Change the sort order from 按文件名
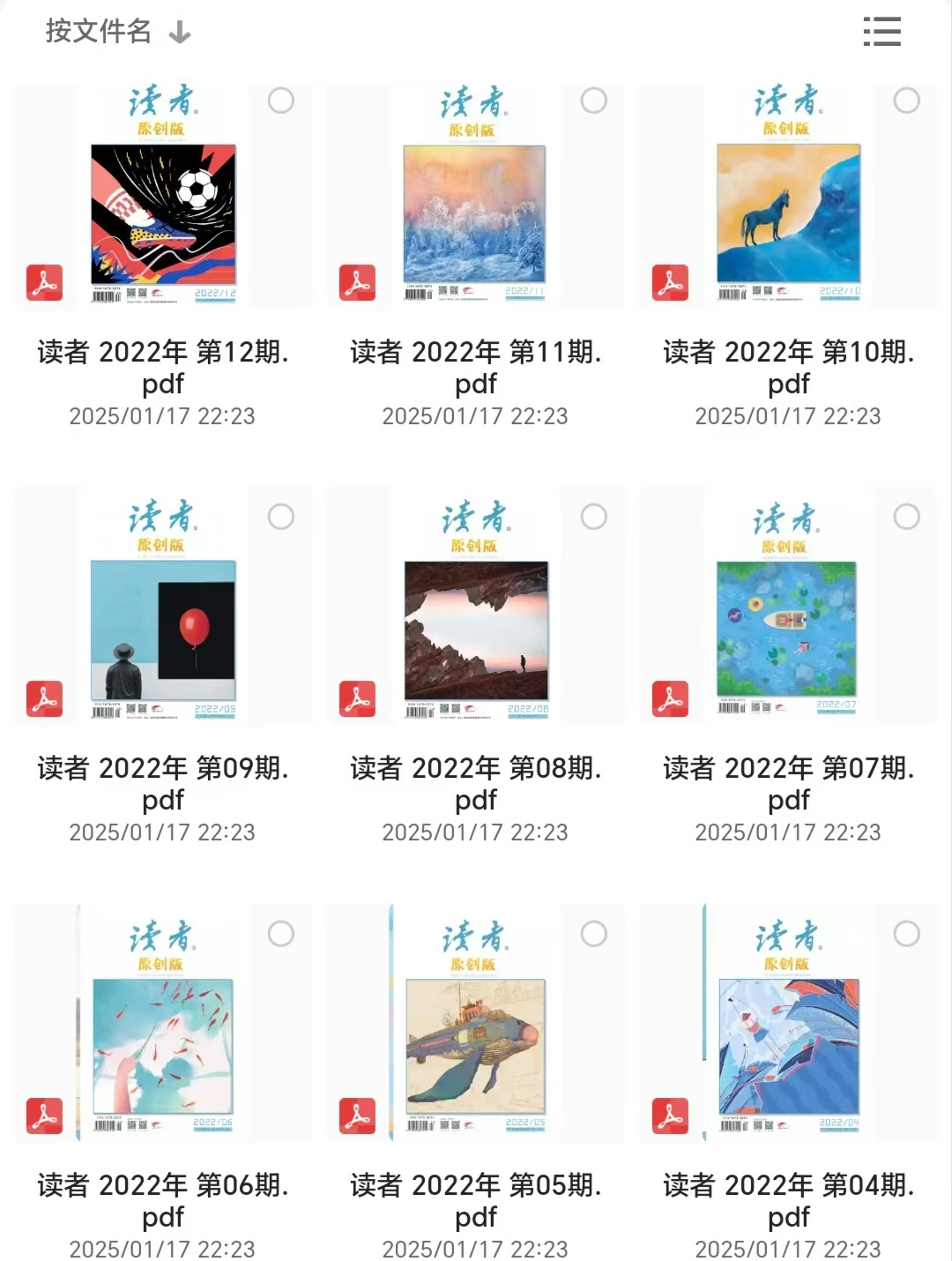Viewport: 952px width, 1261px height. coord(117,32)
